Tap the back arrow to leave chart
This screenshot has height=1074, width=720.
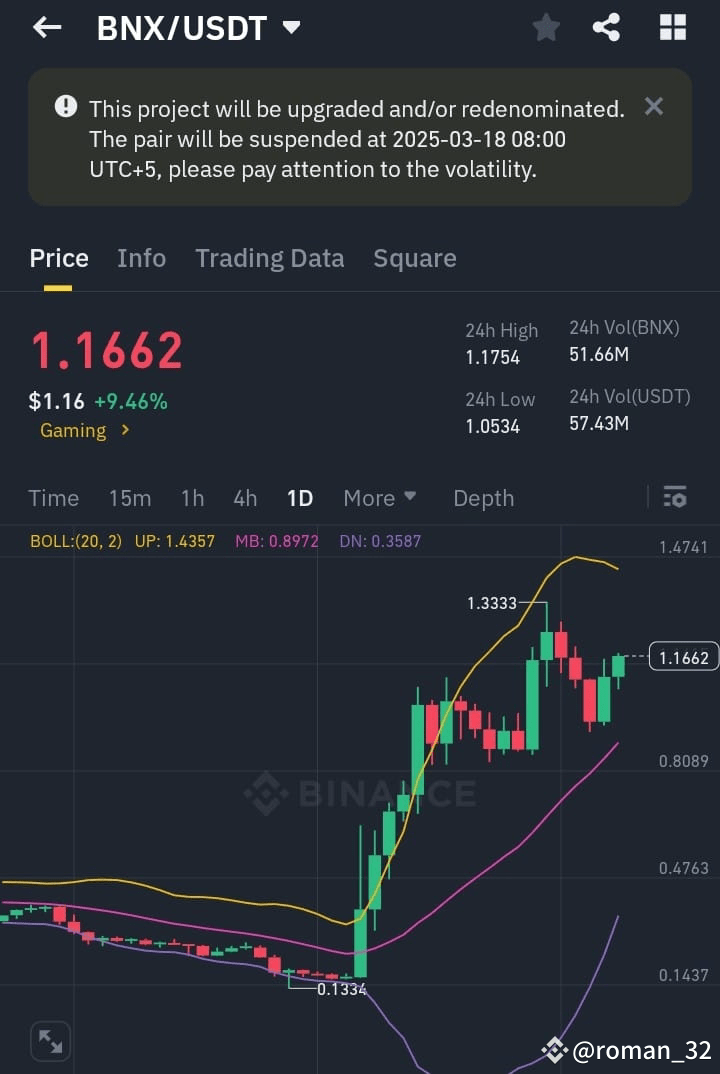click(x=46, y=27)
